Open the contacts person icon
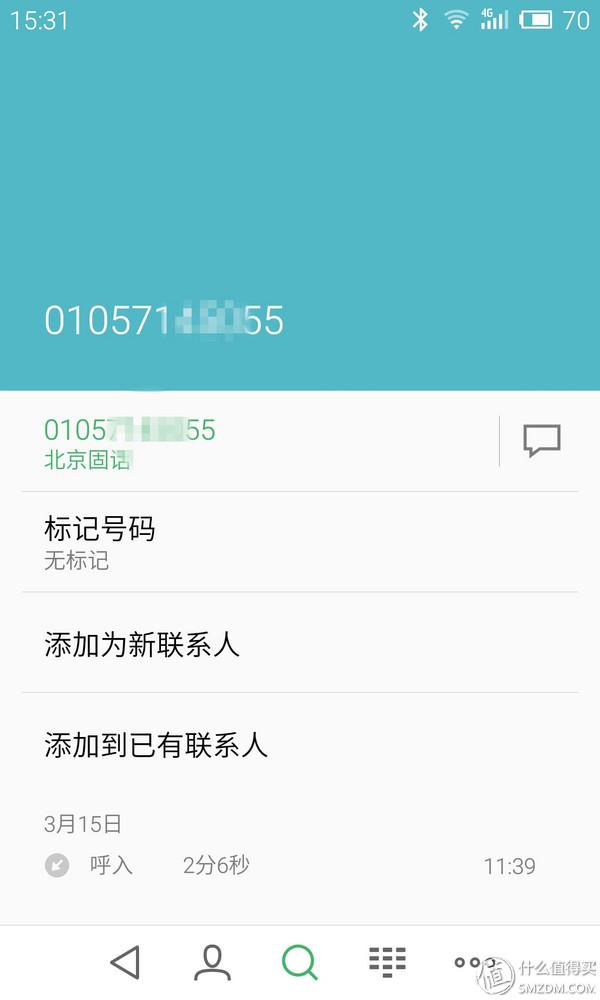Screen dimensions: 600x1000 tap(212, 962)
